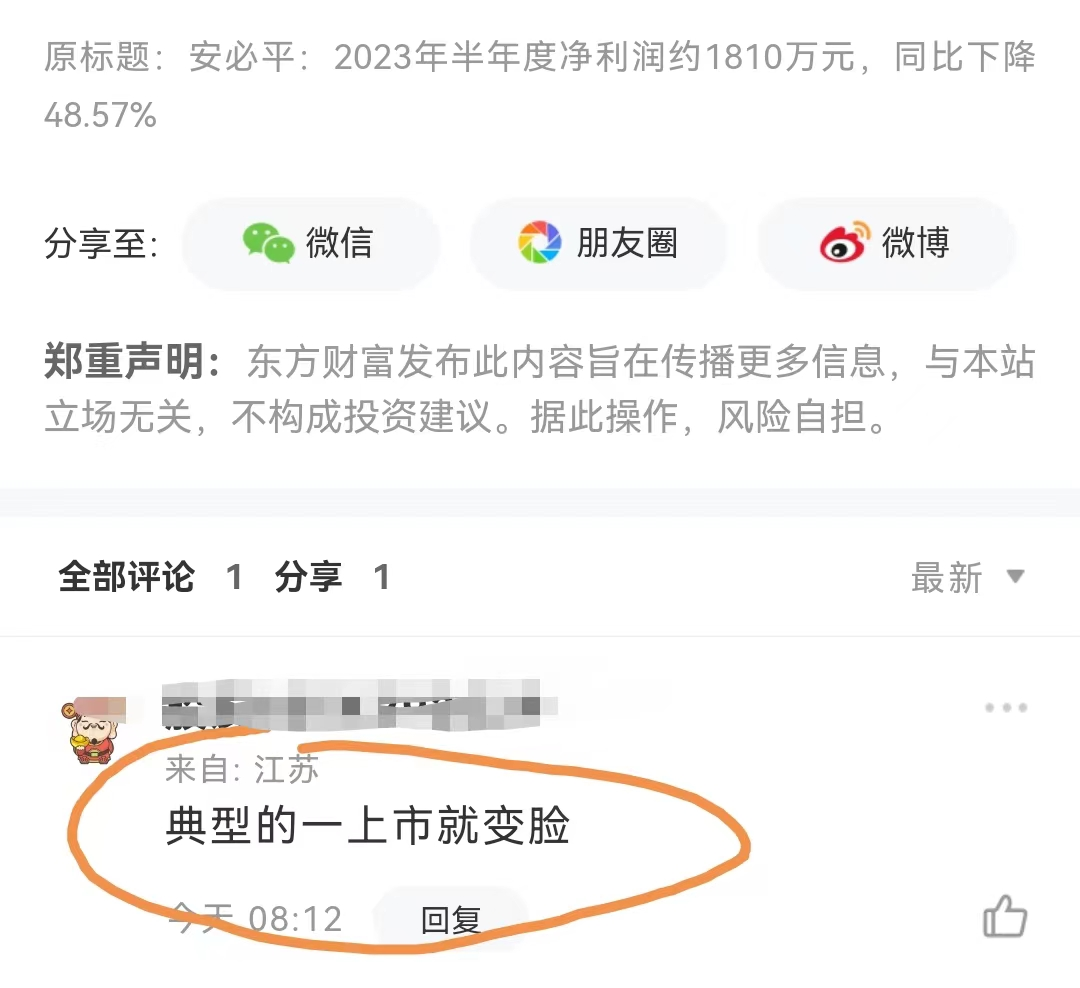The image size is (1080, 988).
Task: Share the article to 微博
Action: (886, 244)
